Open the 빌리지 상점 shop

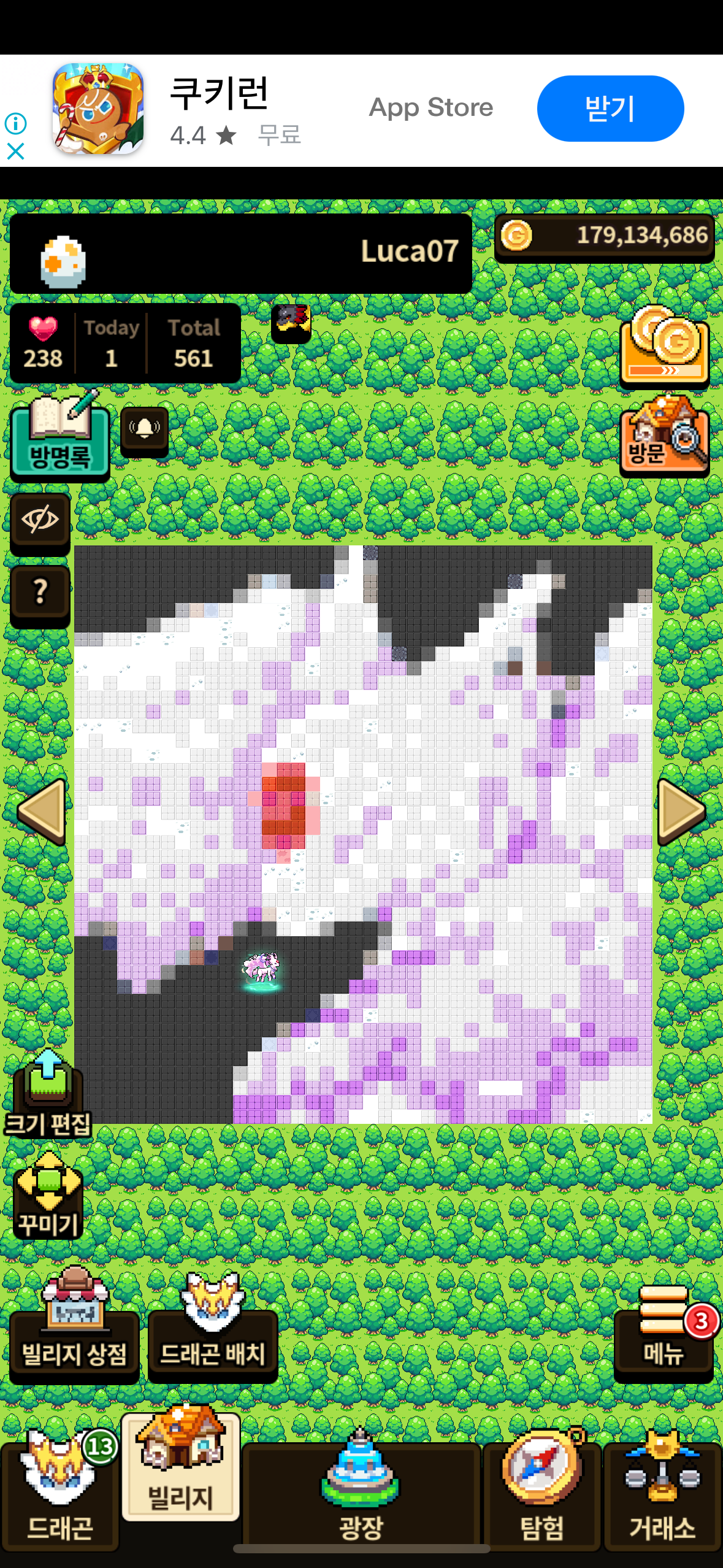click(74, 1331)
